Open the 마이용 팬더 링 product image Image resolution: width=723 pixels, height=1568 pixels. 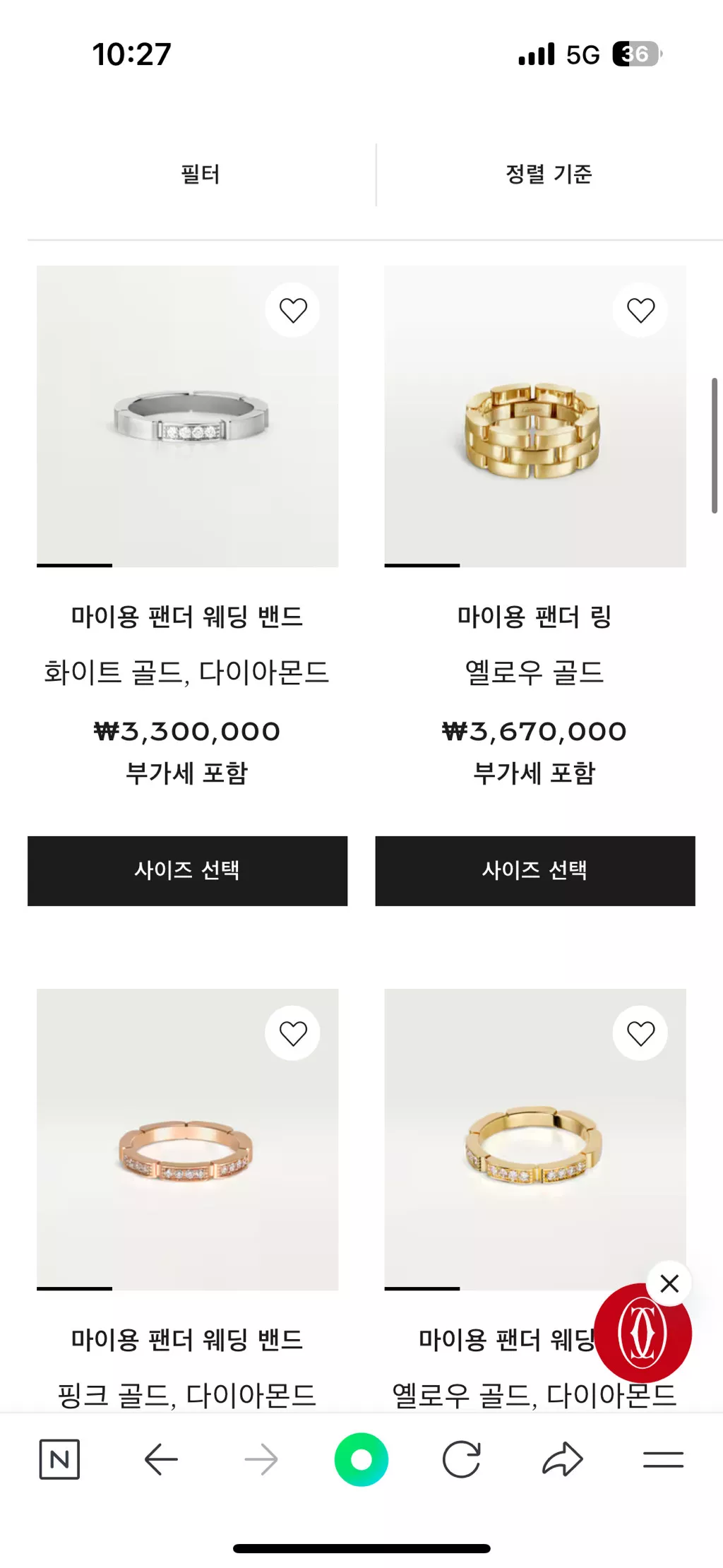(534, 431)
